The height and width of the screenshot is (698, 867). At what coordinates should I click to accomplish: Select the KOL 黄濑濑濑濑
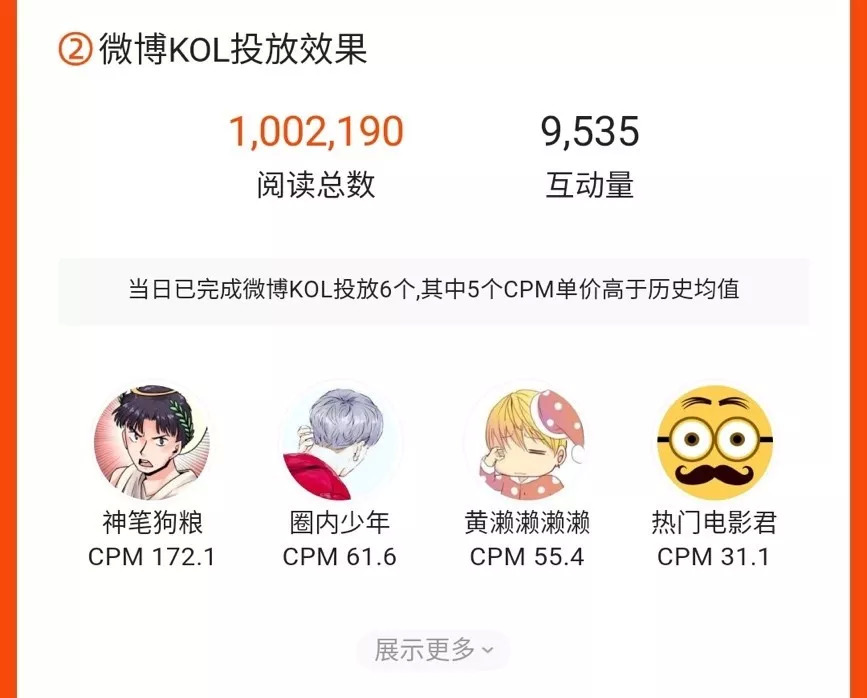pyautogui.click(x=526, y=445)
